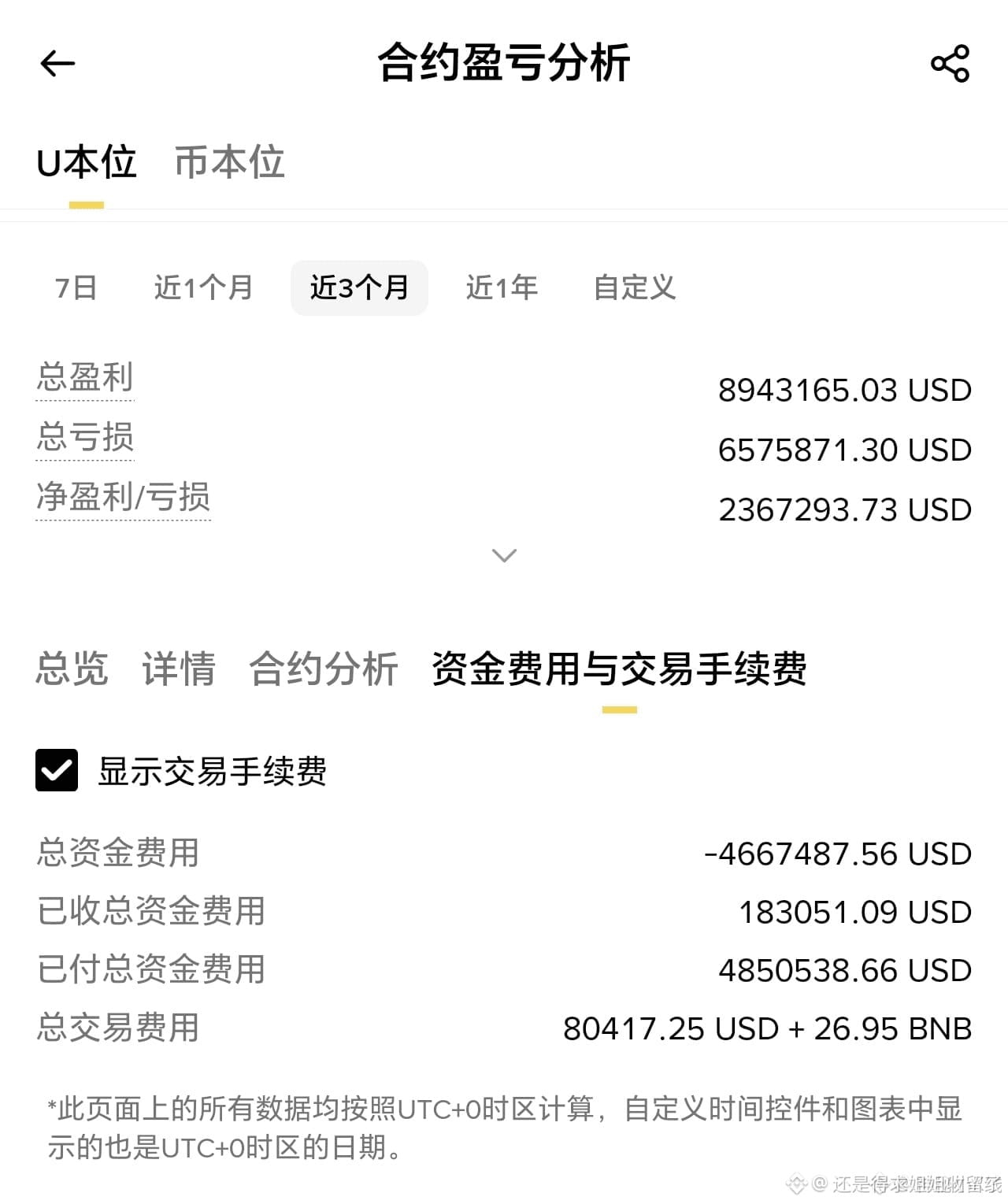Select the 7日 time range
This screenshot has height=1204, width=1008.
tap(76, 287)
